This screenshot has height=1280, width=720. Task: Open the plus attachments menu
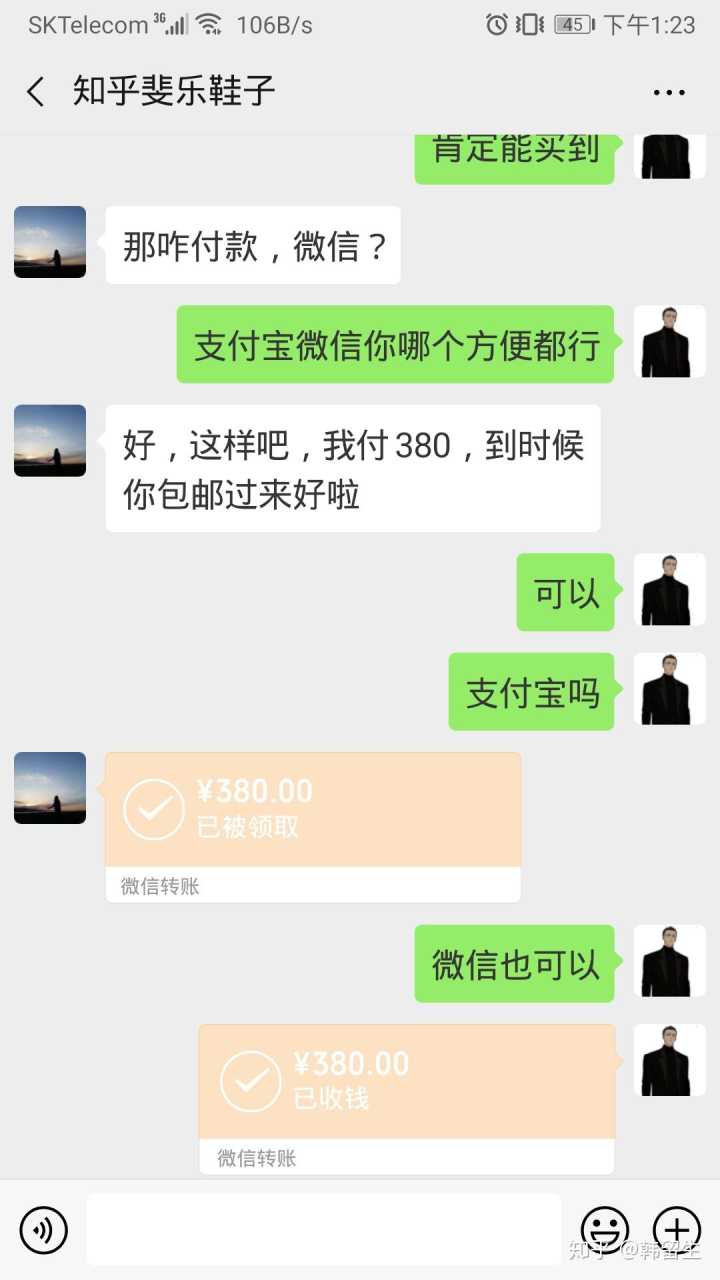(676, 1229)
